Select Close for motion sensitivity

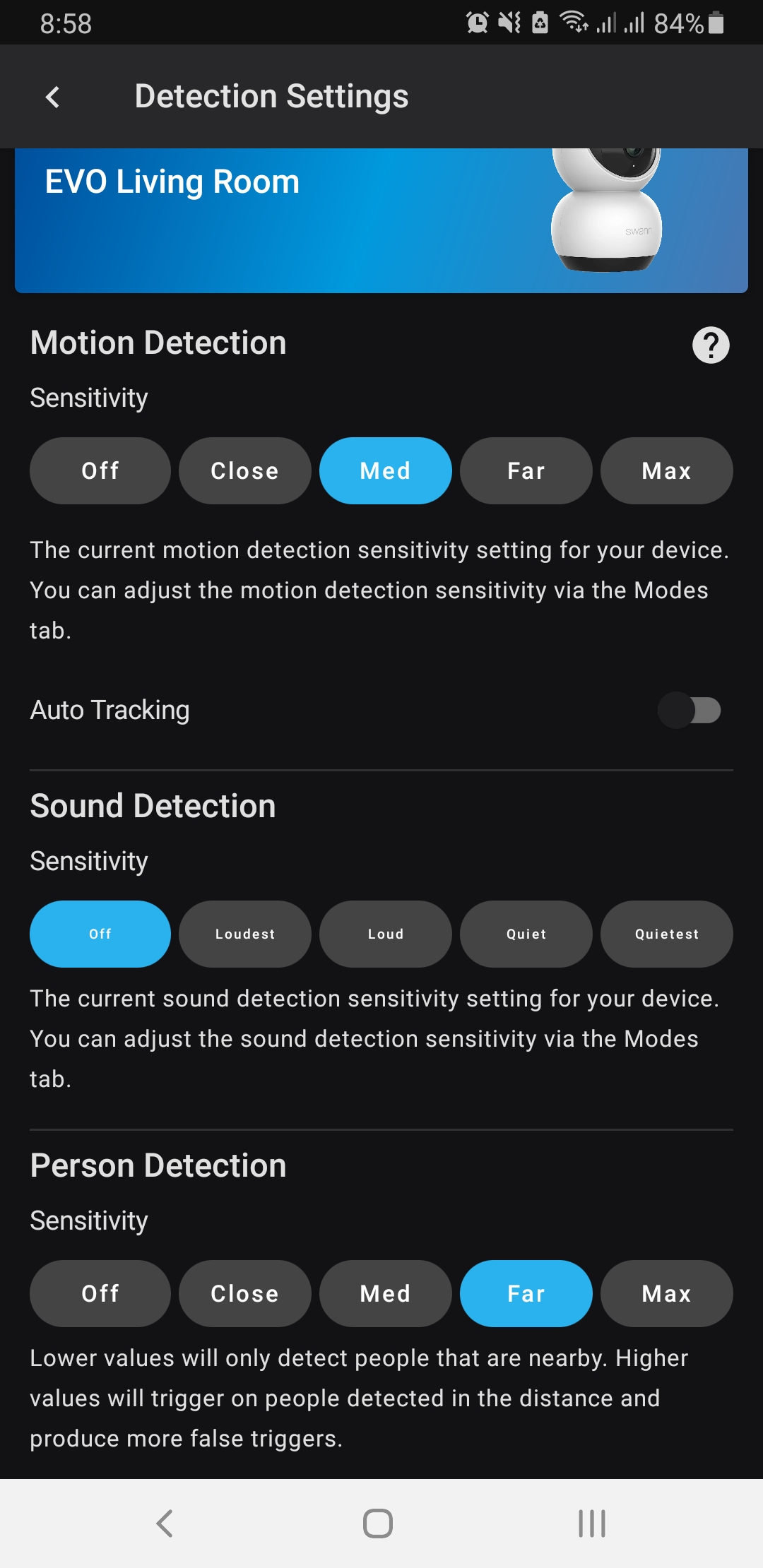click(244, 470)
